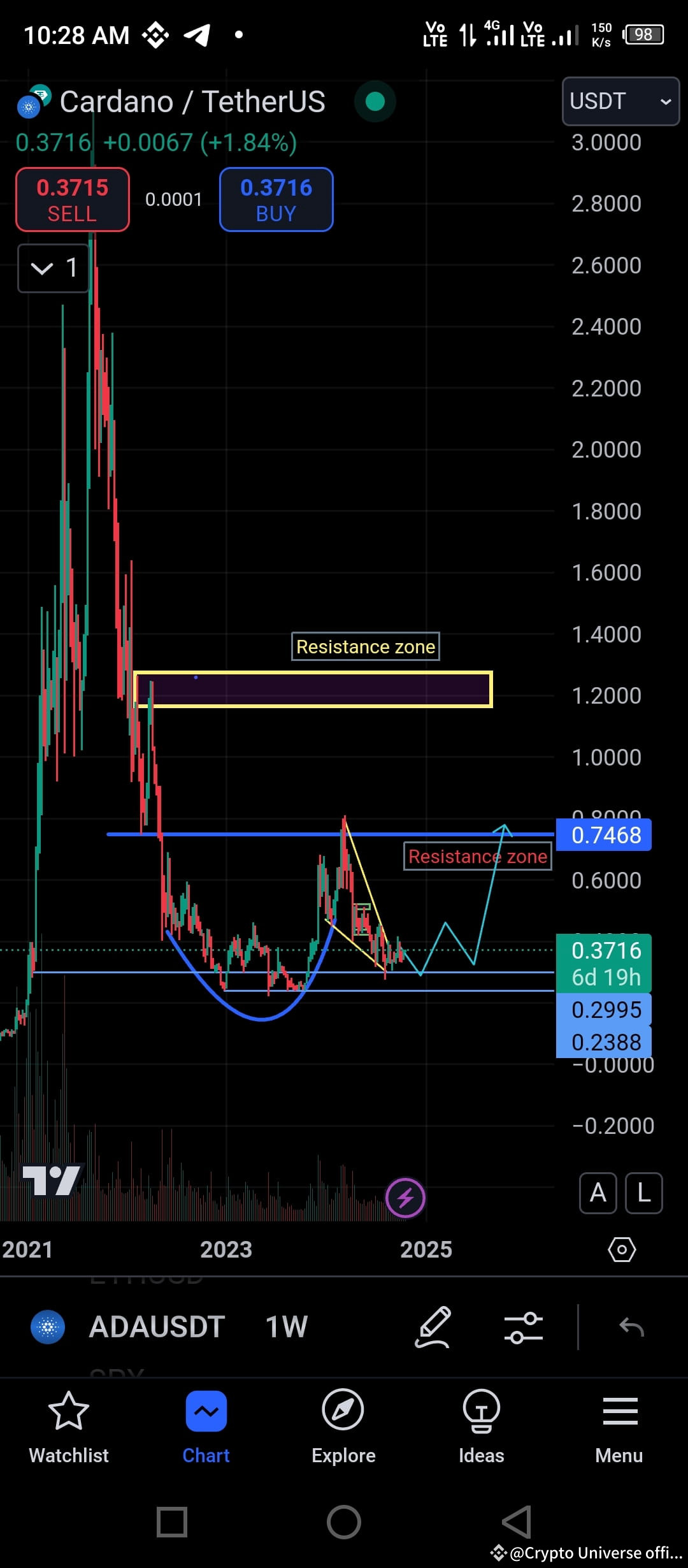Tap the 0.3715 SELL button

[73, 200]
